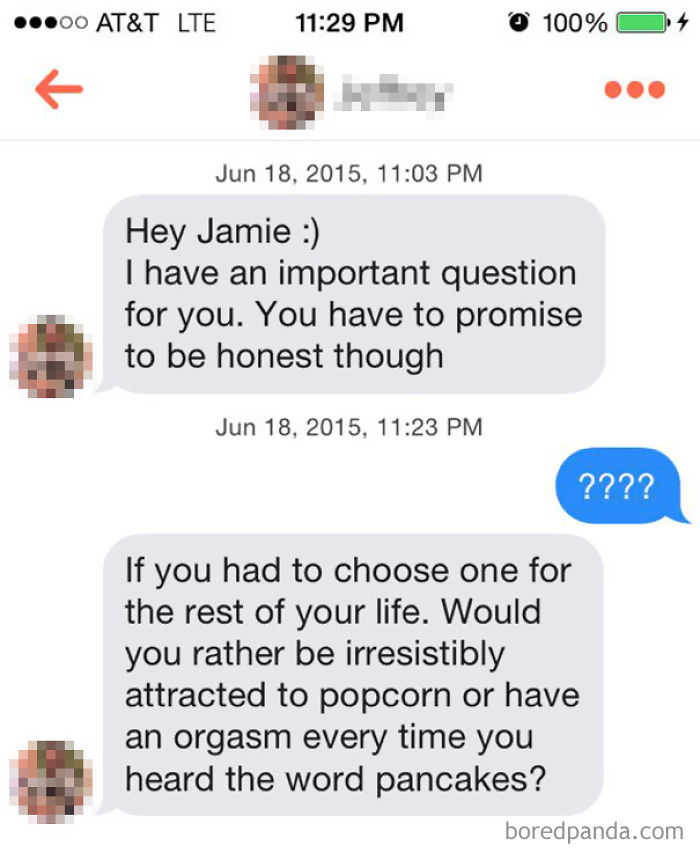This screenshot has height=853, width=700.
Task: Open the match's profile from header photo
Action: 286,92
